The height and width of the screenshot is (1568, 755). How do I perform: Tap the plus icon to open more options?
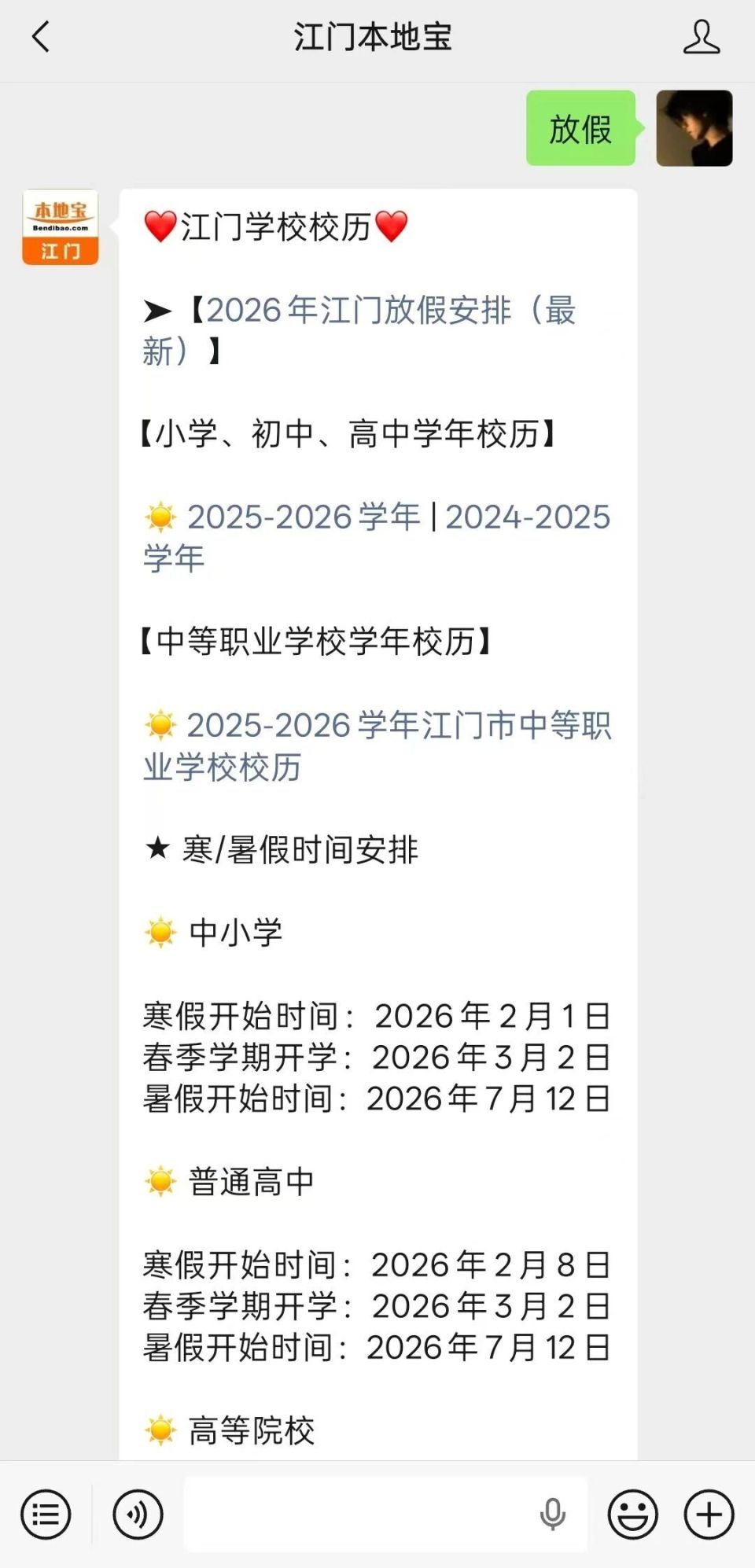tap(707, 1514)
